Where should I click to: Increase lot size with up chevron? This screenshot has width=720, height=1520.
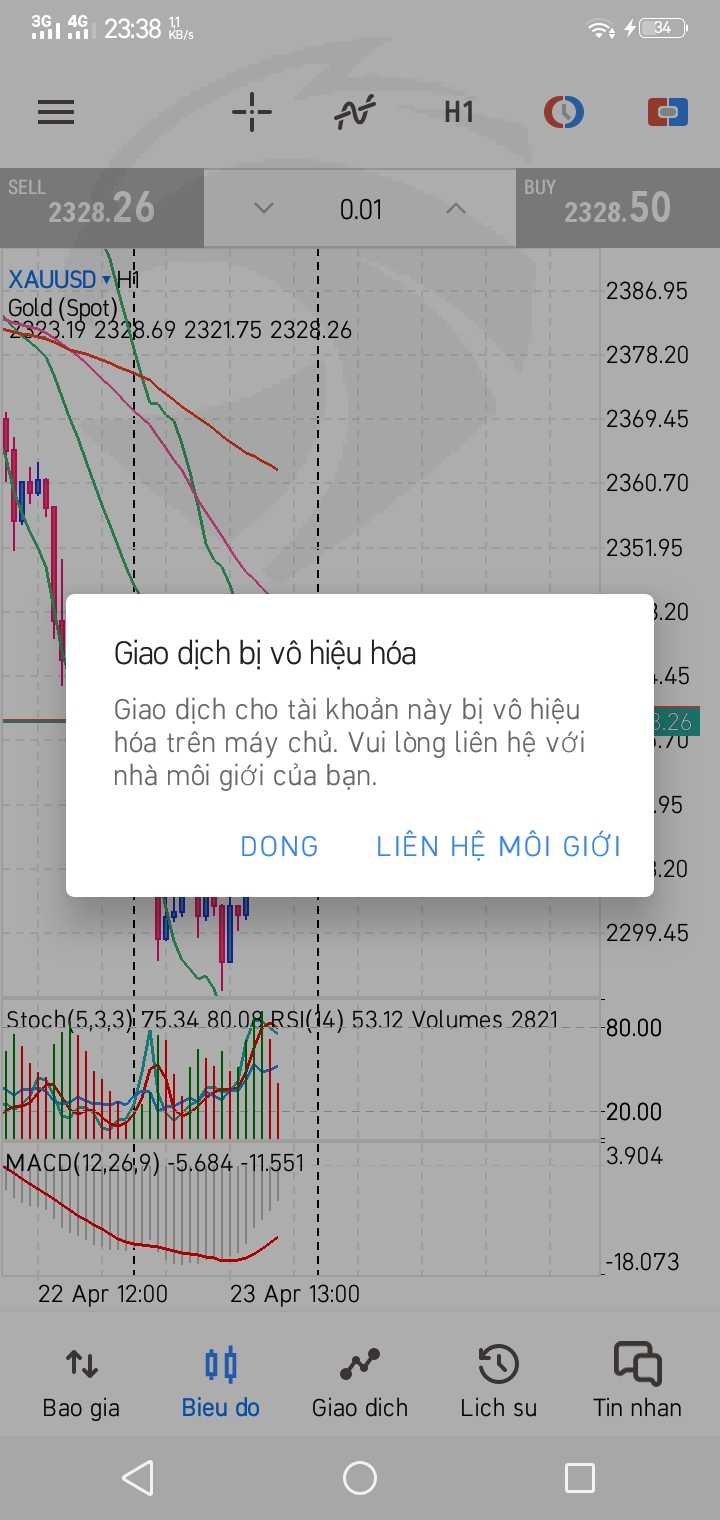click(x=456, y=209)
